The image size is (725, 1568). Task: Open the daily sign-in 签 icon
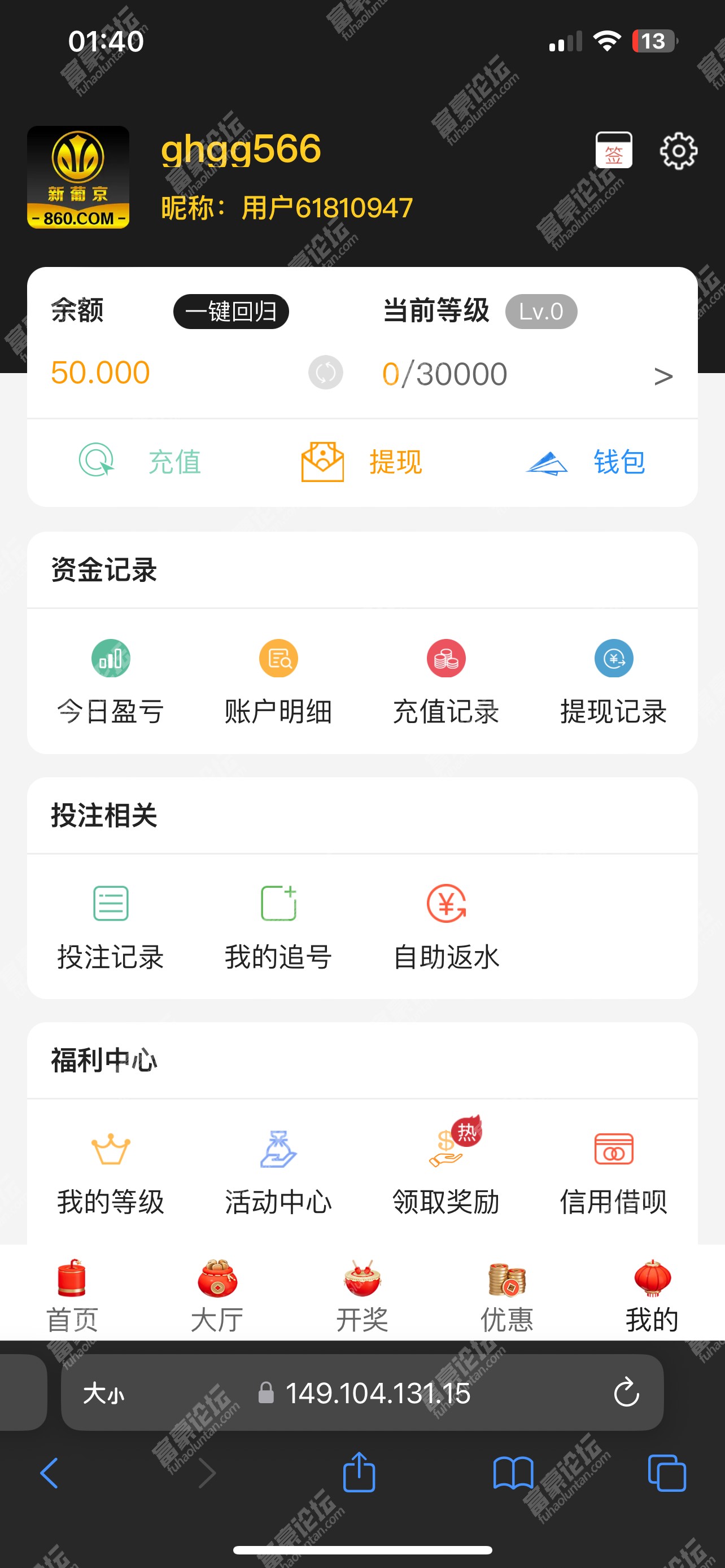pos(614,150)
